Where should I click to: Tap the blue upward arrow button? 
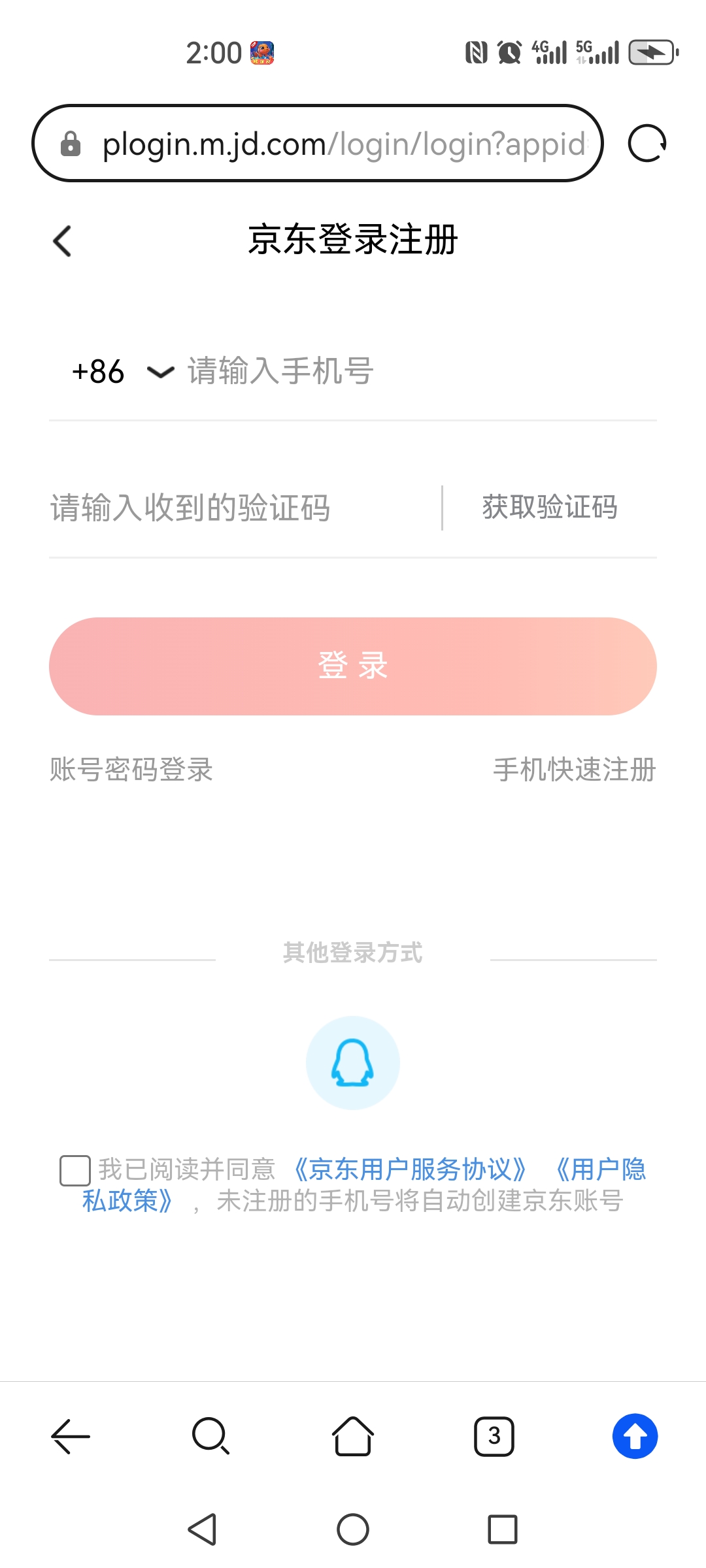tap(635, 1436)
